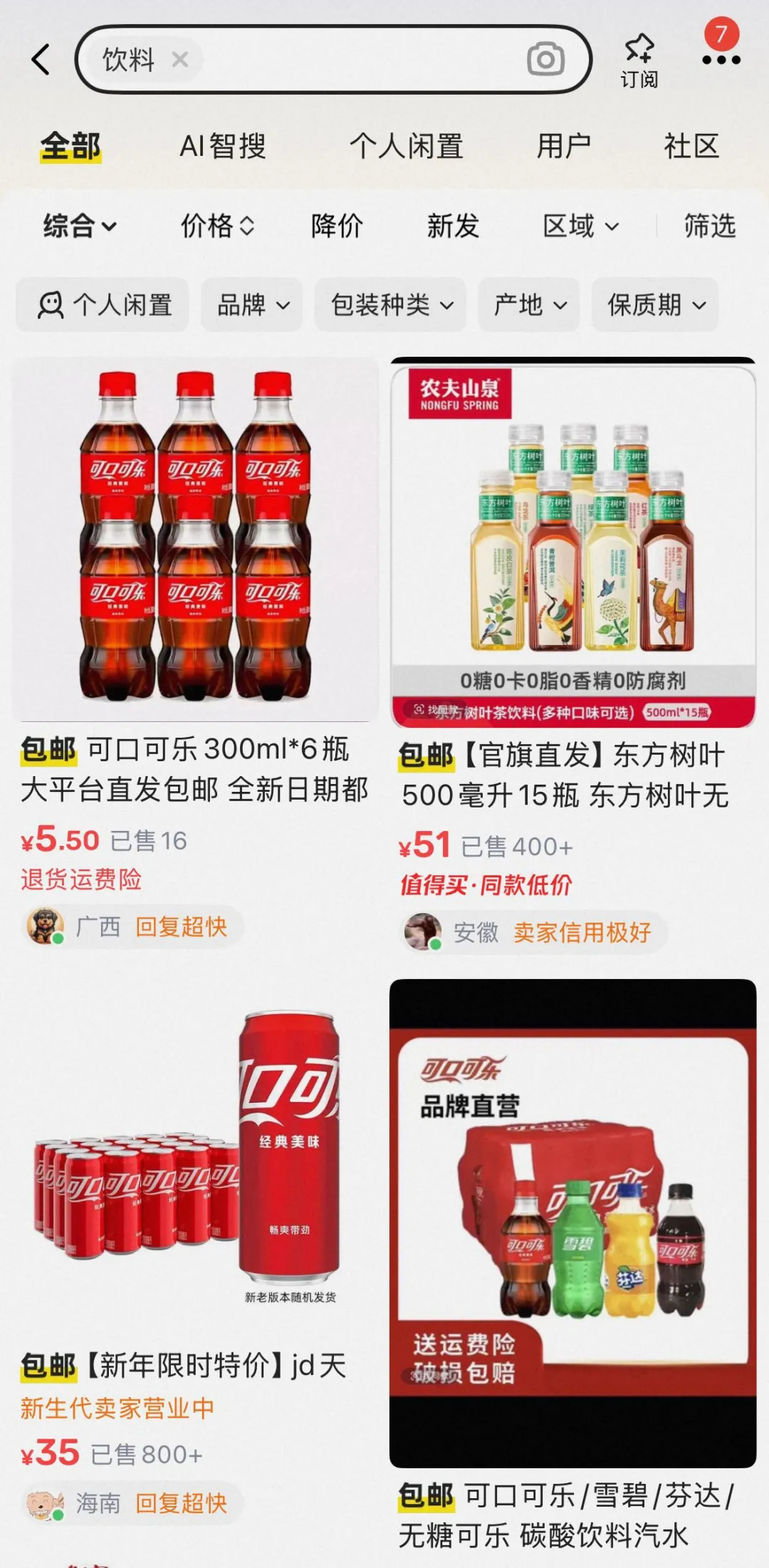Open the 区域 region dropdown
The height and width of the screenshot is (1568, 769).
(580, 226)
